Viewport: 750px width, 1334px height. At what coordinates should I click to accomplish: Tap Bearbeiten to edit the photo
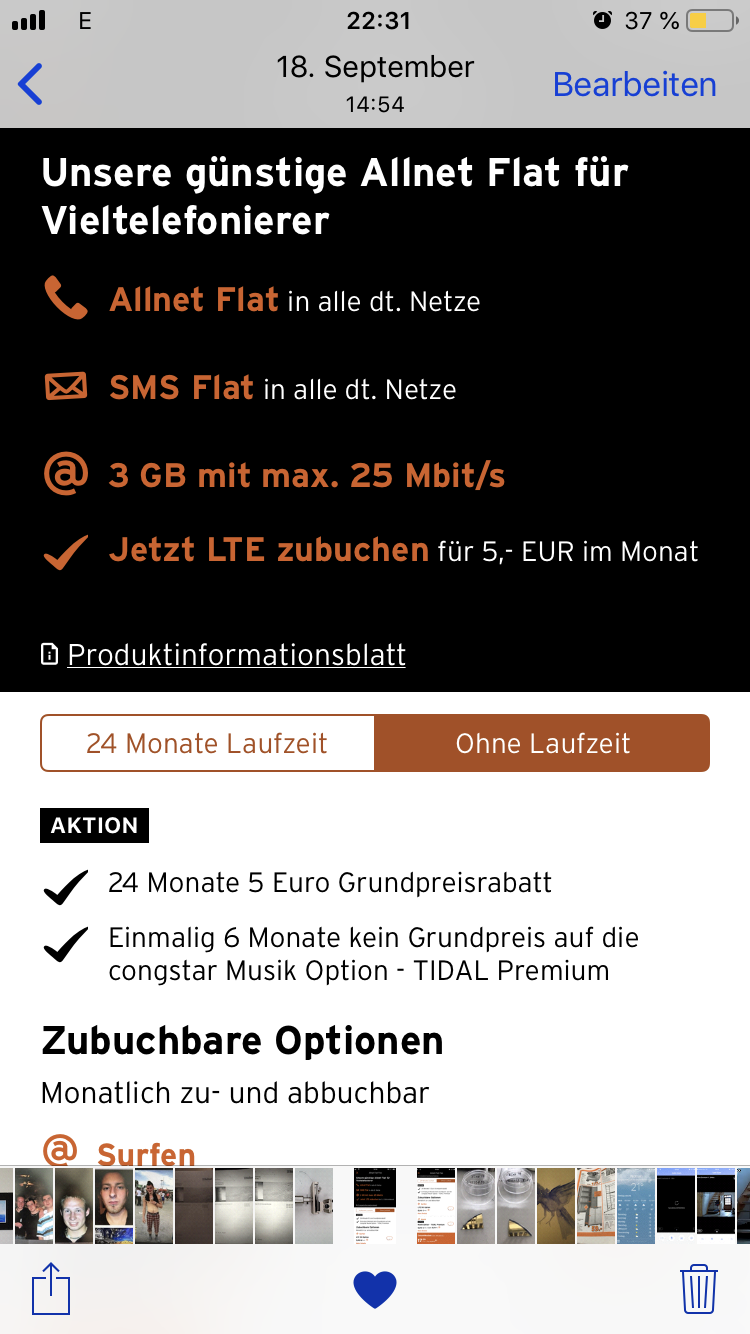click(634, 85)
